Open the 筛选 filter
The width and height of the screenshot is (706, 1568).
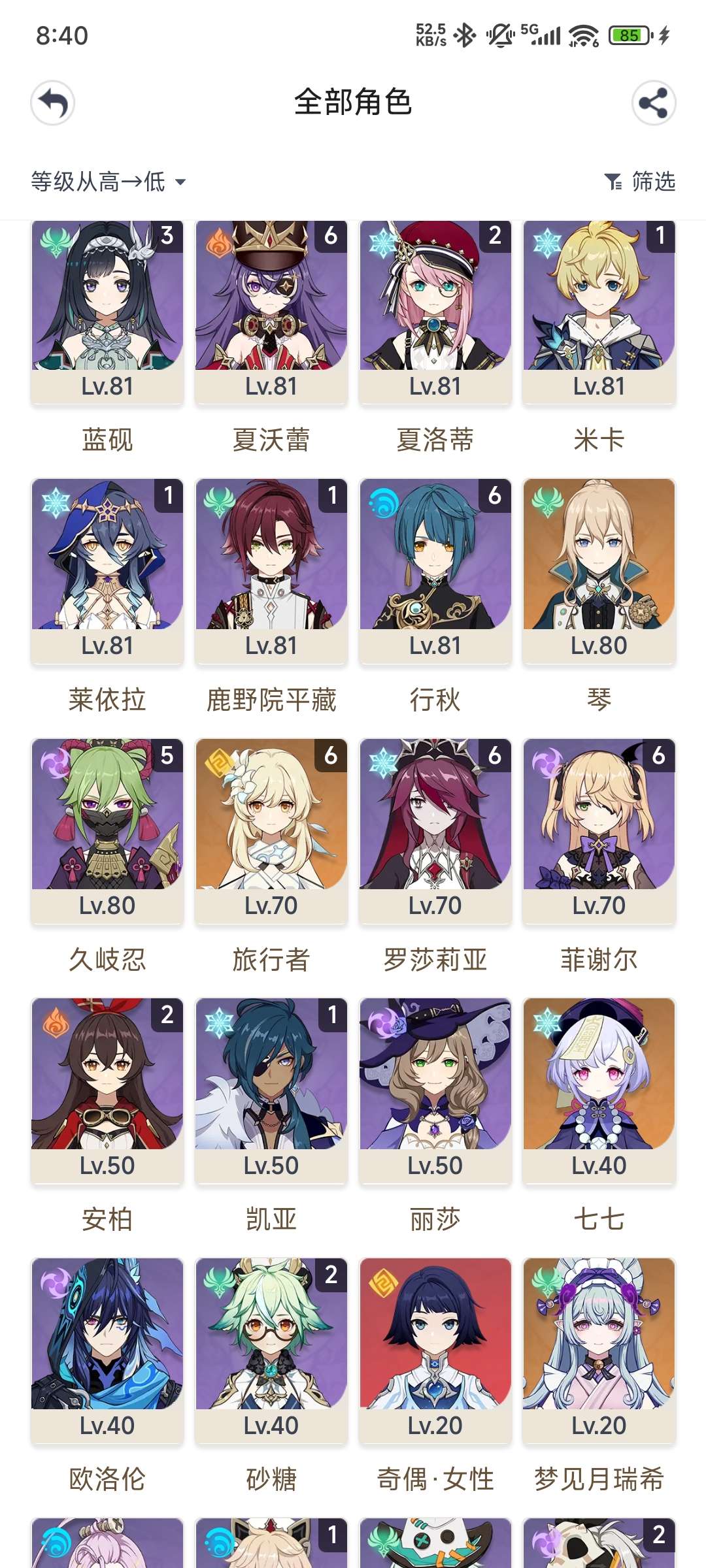pyautogui.click(x=640, y=182)
